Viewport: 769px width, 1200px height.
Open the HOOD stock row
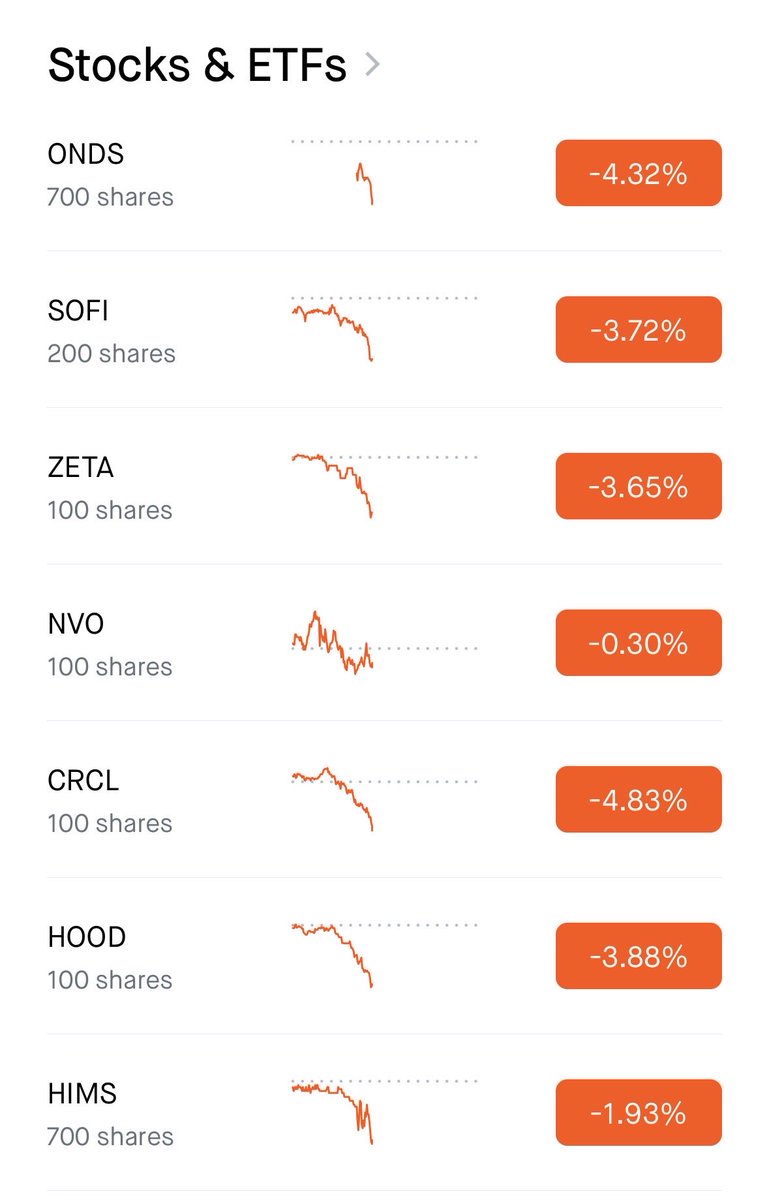(x=110, y=957)
